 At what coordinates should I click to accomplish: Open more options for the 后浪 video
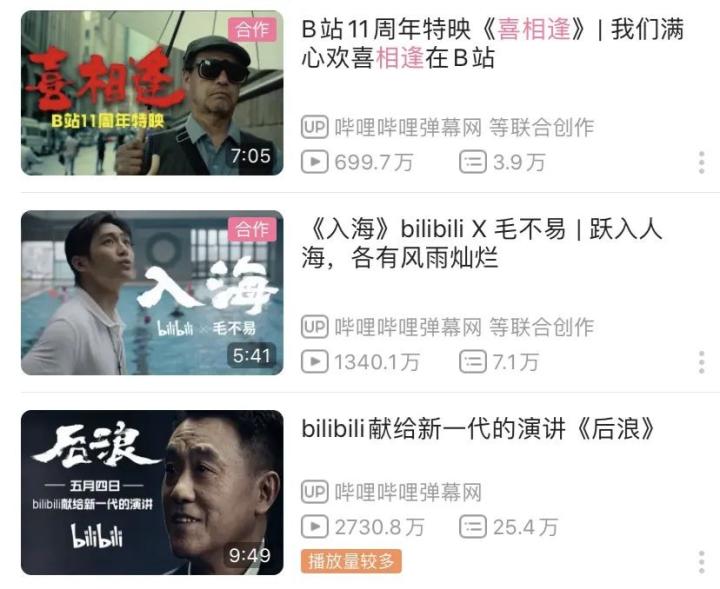click(x=702, y=528)
